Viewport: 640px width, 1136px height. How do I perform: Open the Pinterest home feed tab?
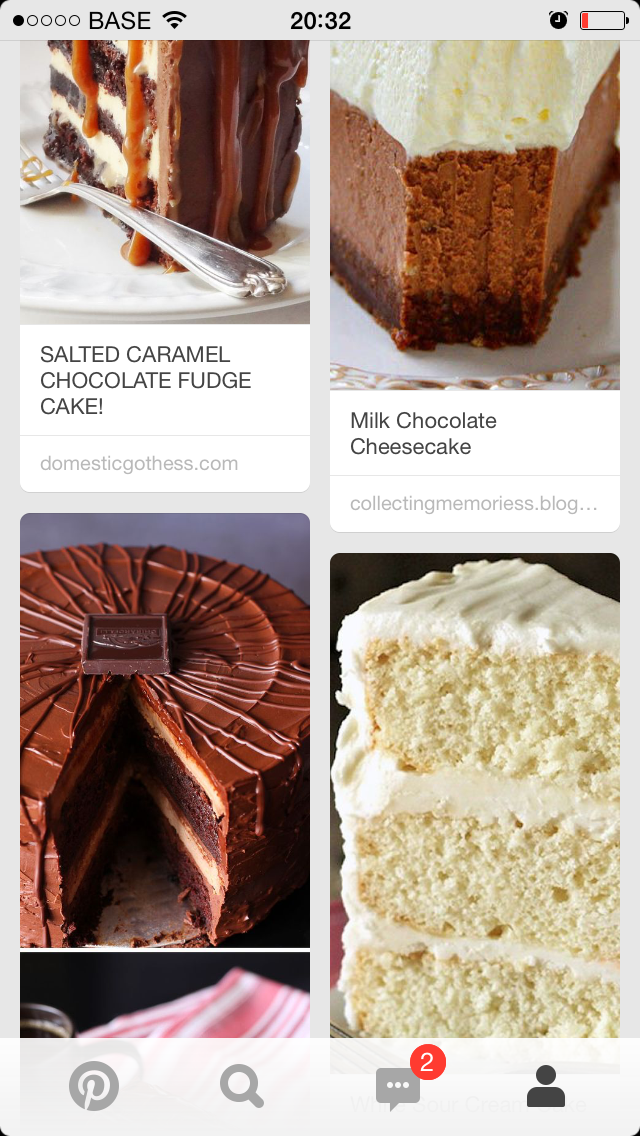[x=94, y=1086]
